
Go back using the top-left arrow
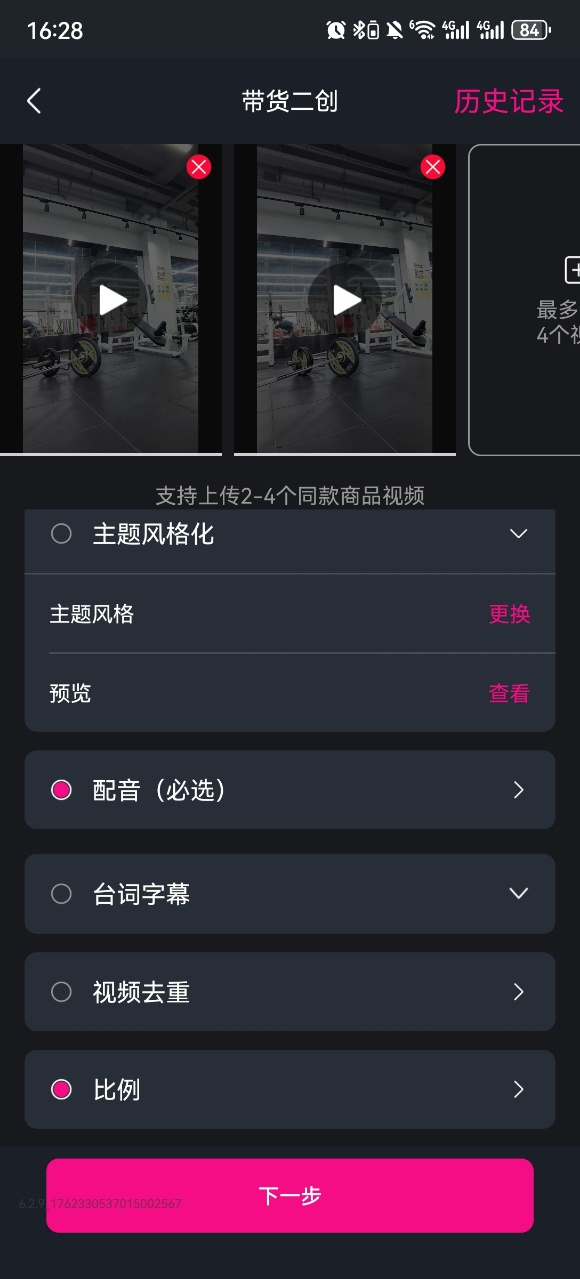tap(34, 100)
